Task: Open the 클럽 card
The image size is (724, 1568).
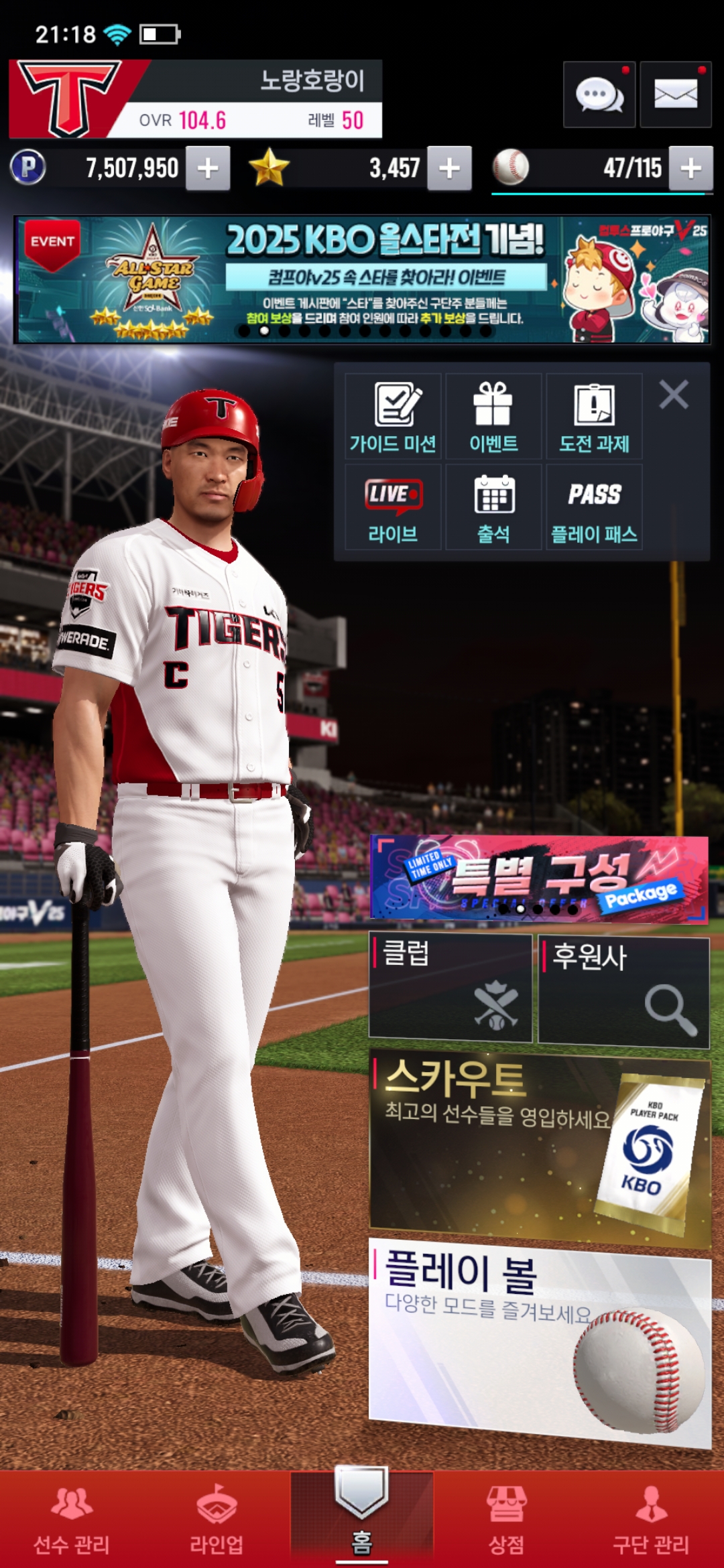Action: click(x=450, y=988)
